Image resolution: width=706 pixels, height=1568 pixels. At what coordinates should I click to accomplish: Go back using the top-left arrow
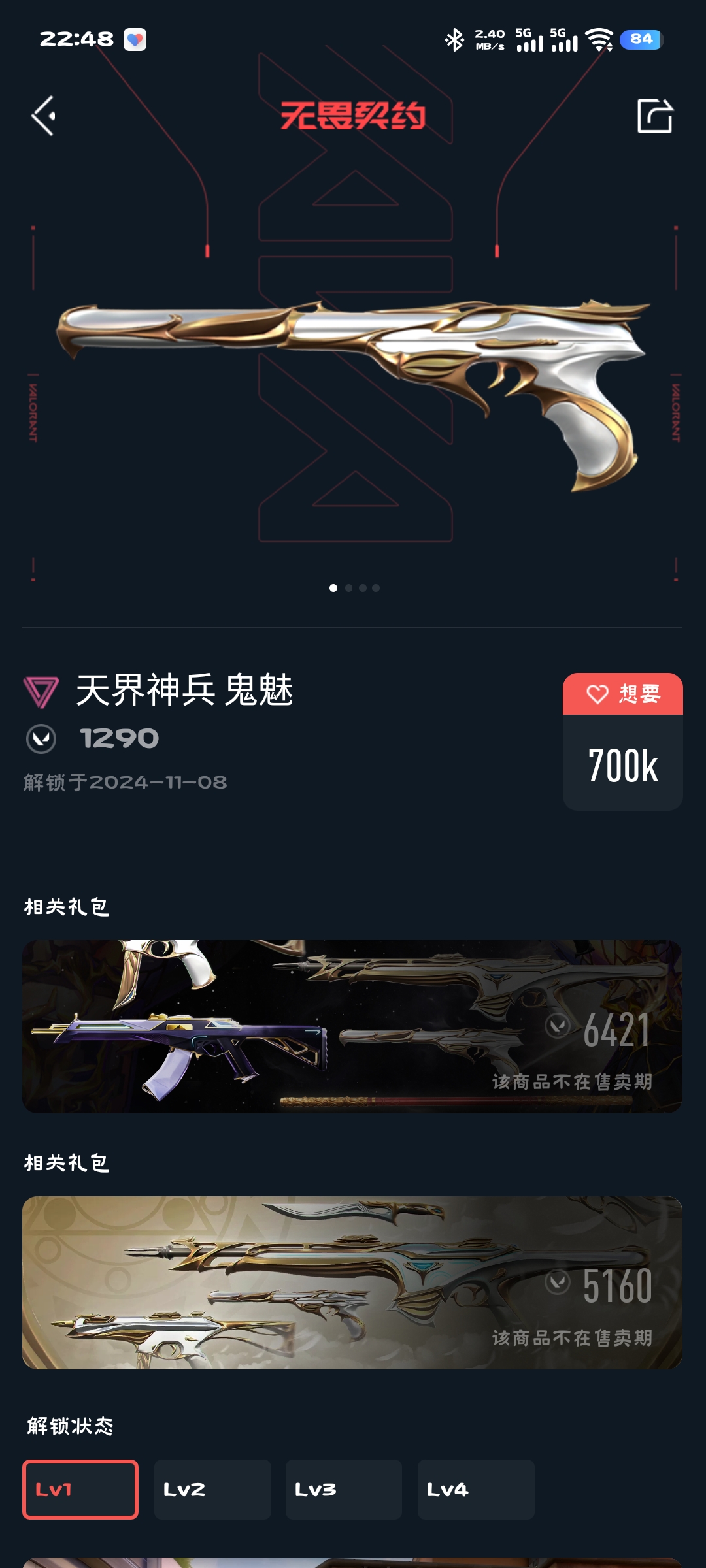pos(43,116)
